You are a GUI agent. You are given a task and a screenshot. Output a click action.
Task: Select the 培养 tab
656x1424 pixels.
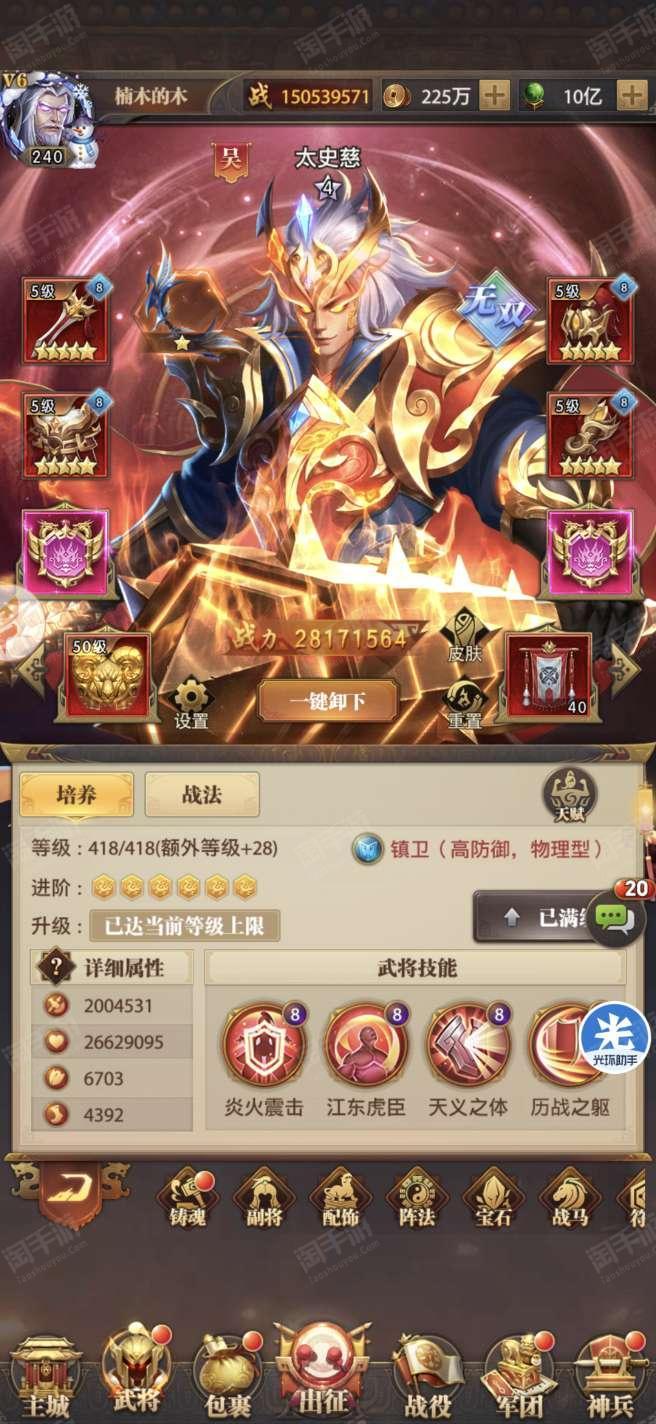point(77,794)
